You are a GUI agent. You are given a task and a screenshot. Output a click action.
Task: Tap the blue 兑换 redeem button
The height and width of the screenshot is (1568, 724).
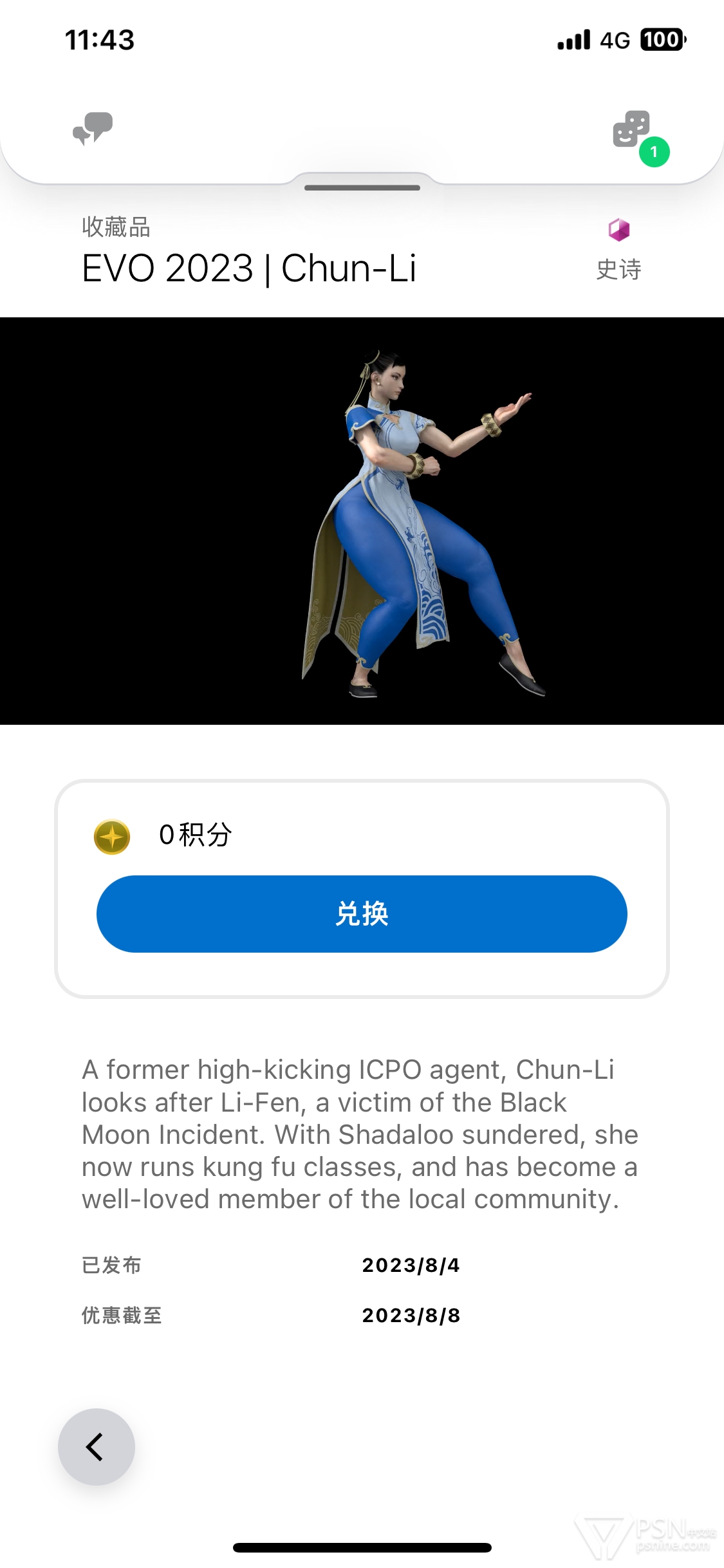[362, 913]
